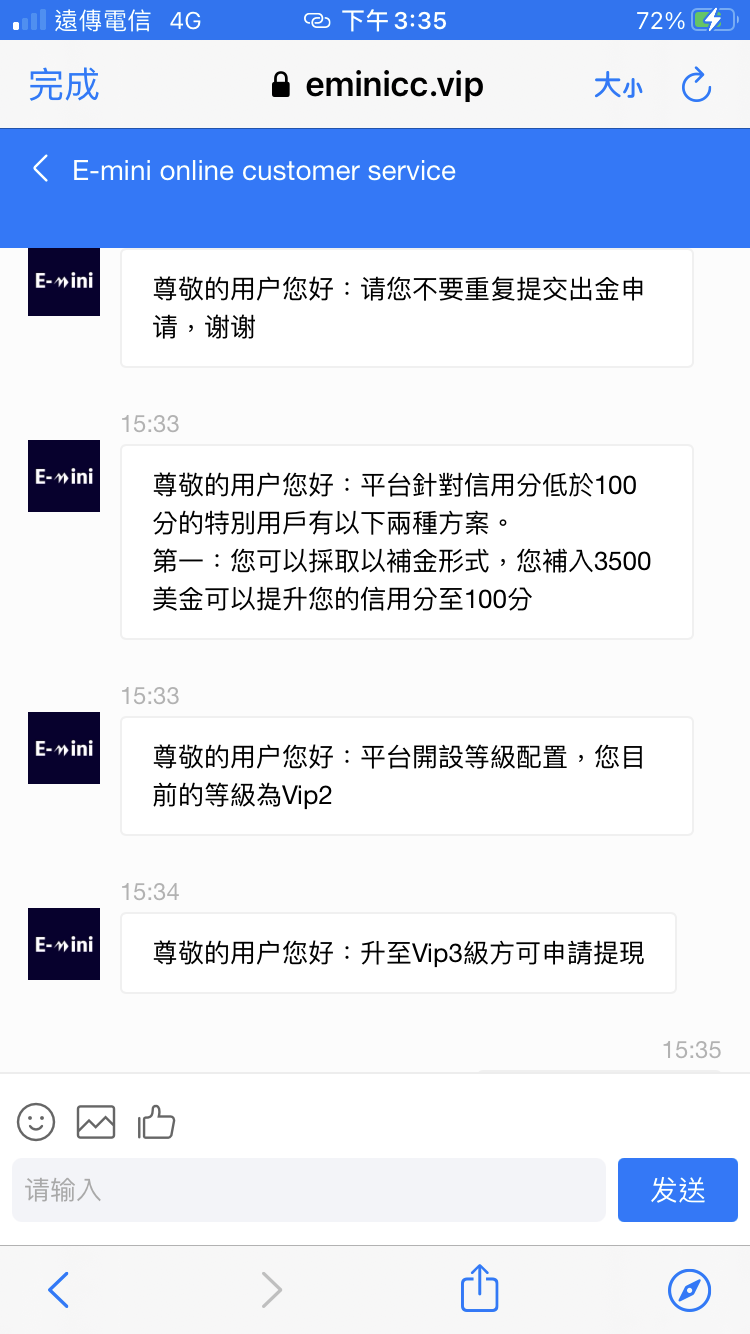Focus the 请输入 message field

309,1190
